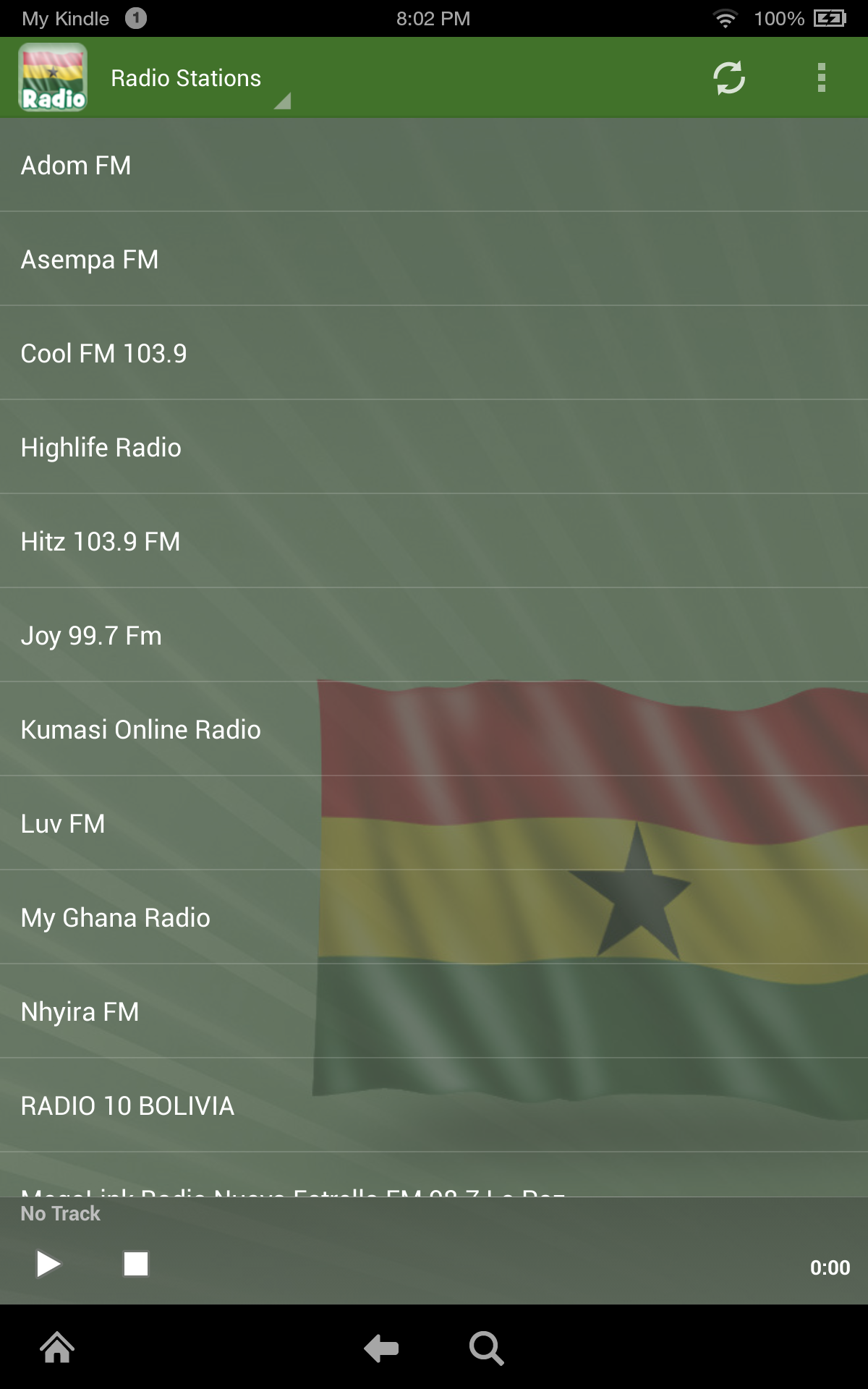Click the Wi-Fi status icon
The image size is (868, 1389).
click(725, 18)
